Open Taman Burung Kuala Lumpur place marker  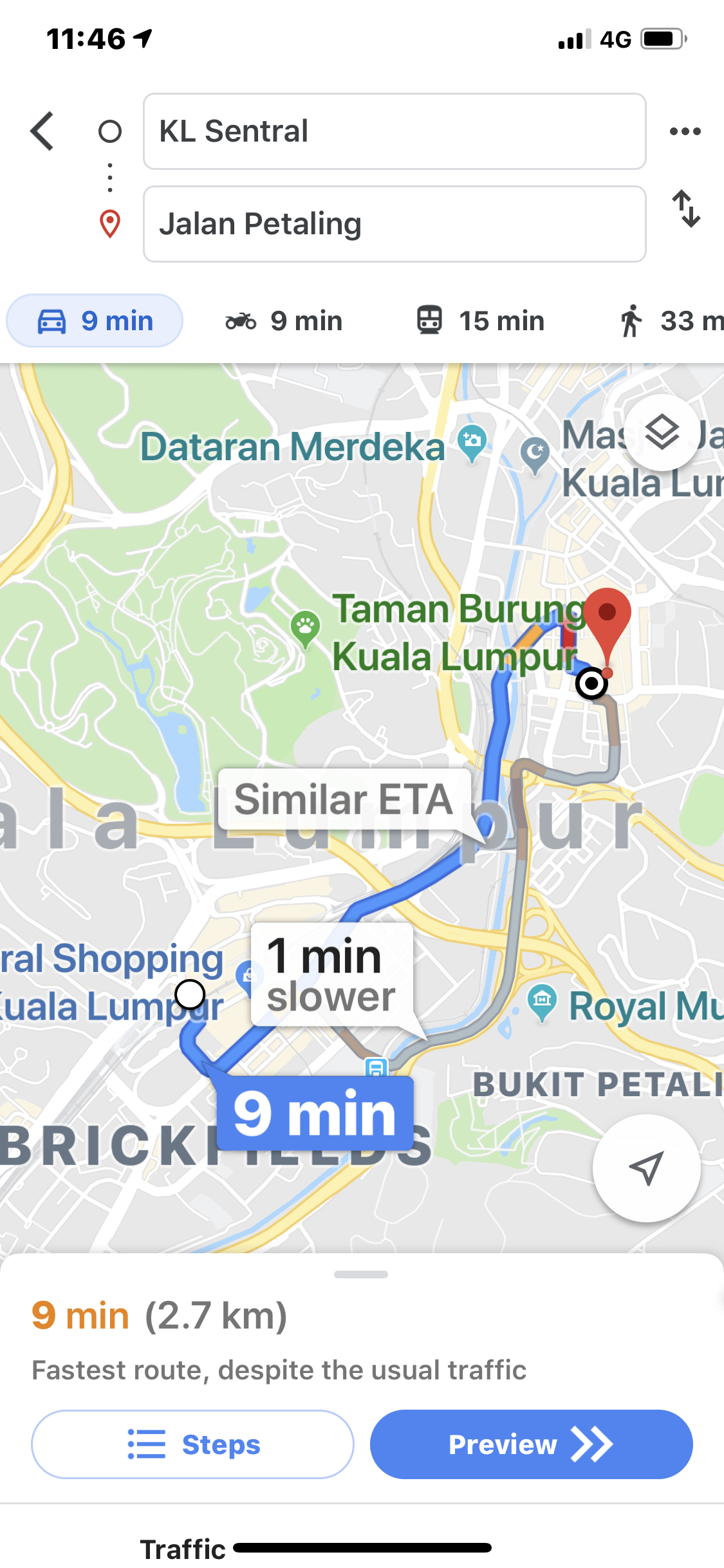tap(306, 627)
